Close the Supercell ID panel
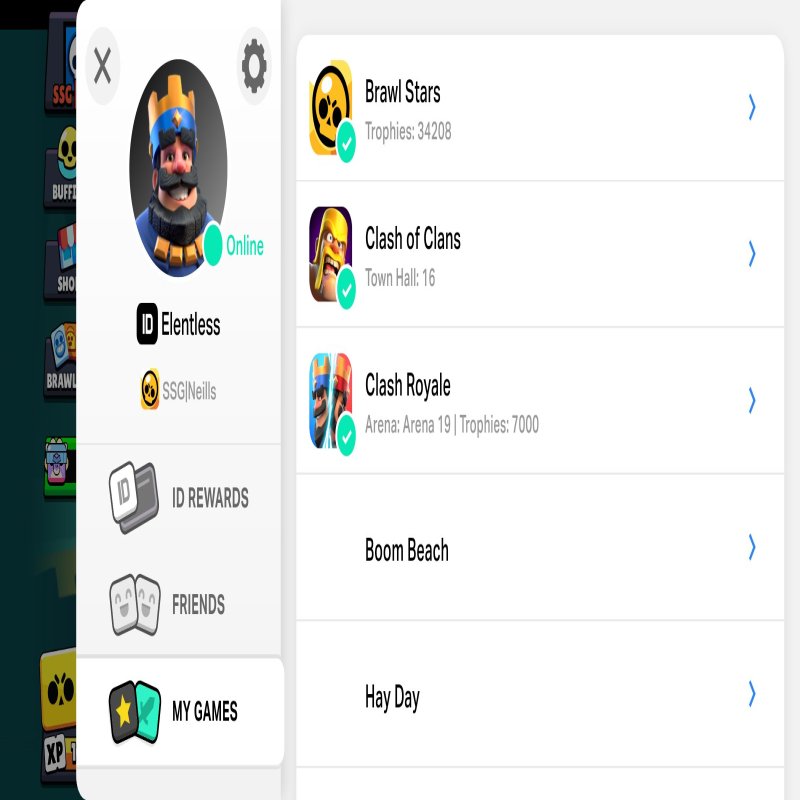 click(103, 66)
